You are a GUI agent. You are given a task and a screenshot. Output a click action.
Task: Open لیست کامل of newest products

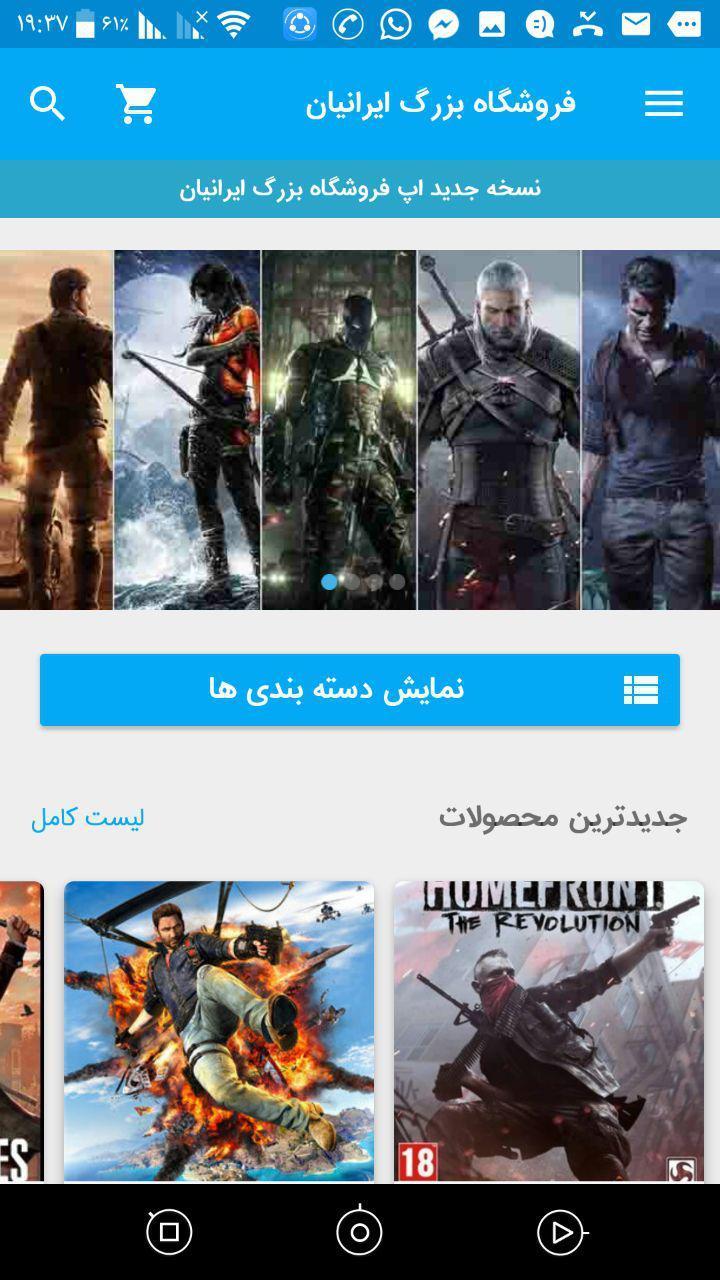point(88,817)
